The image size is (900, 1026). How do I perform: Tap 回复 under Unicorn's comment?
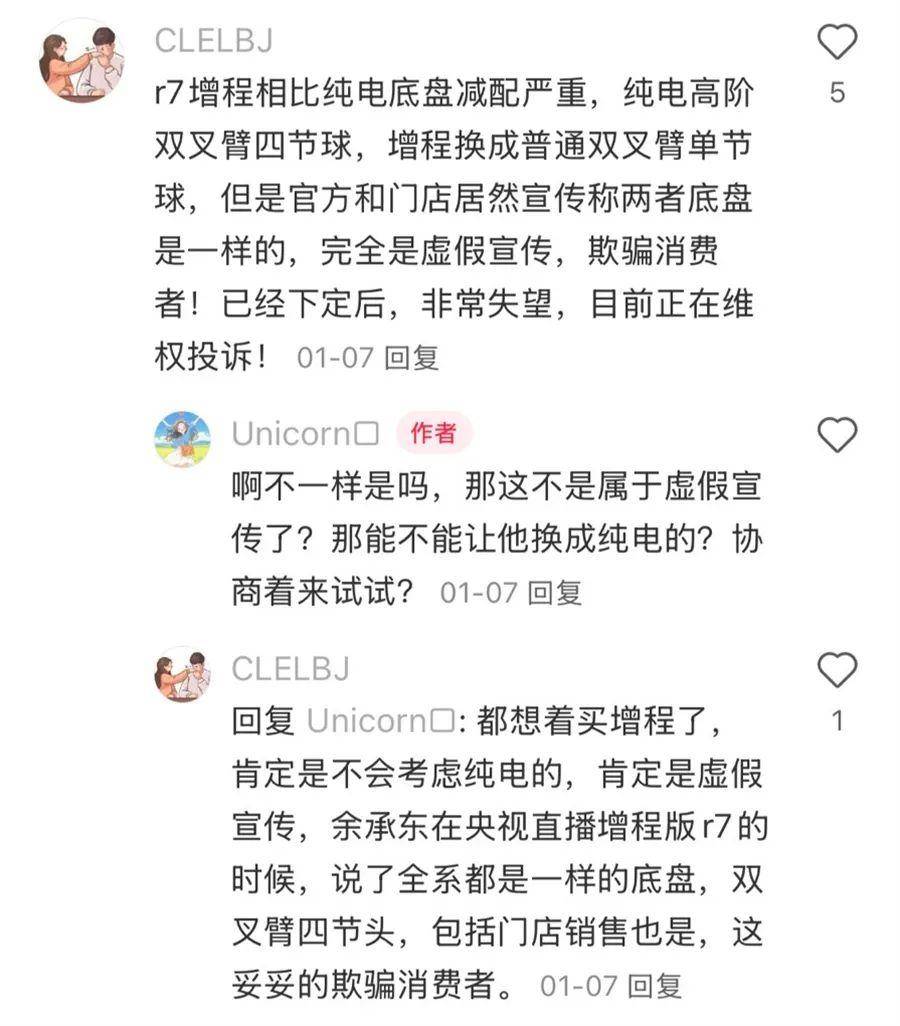click(554, 592)
